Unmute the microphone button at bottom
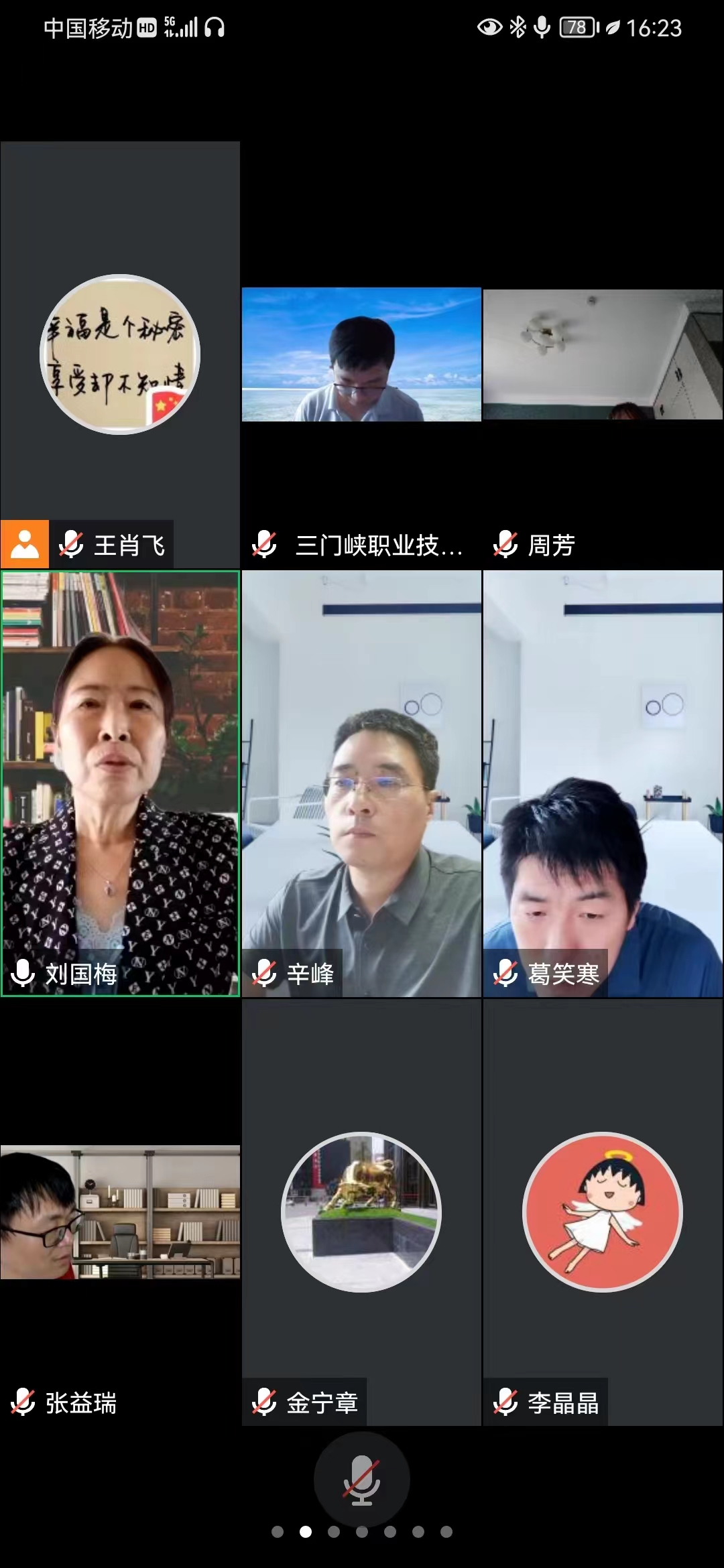Screen dimensions: 724x1568 click(x=362, y=1480)
